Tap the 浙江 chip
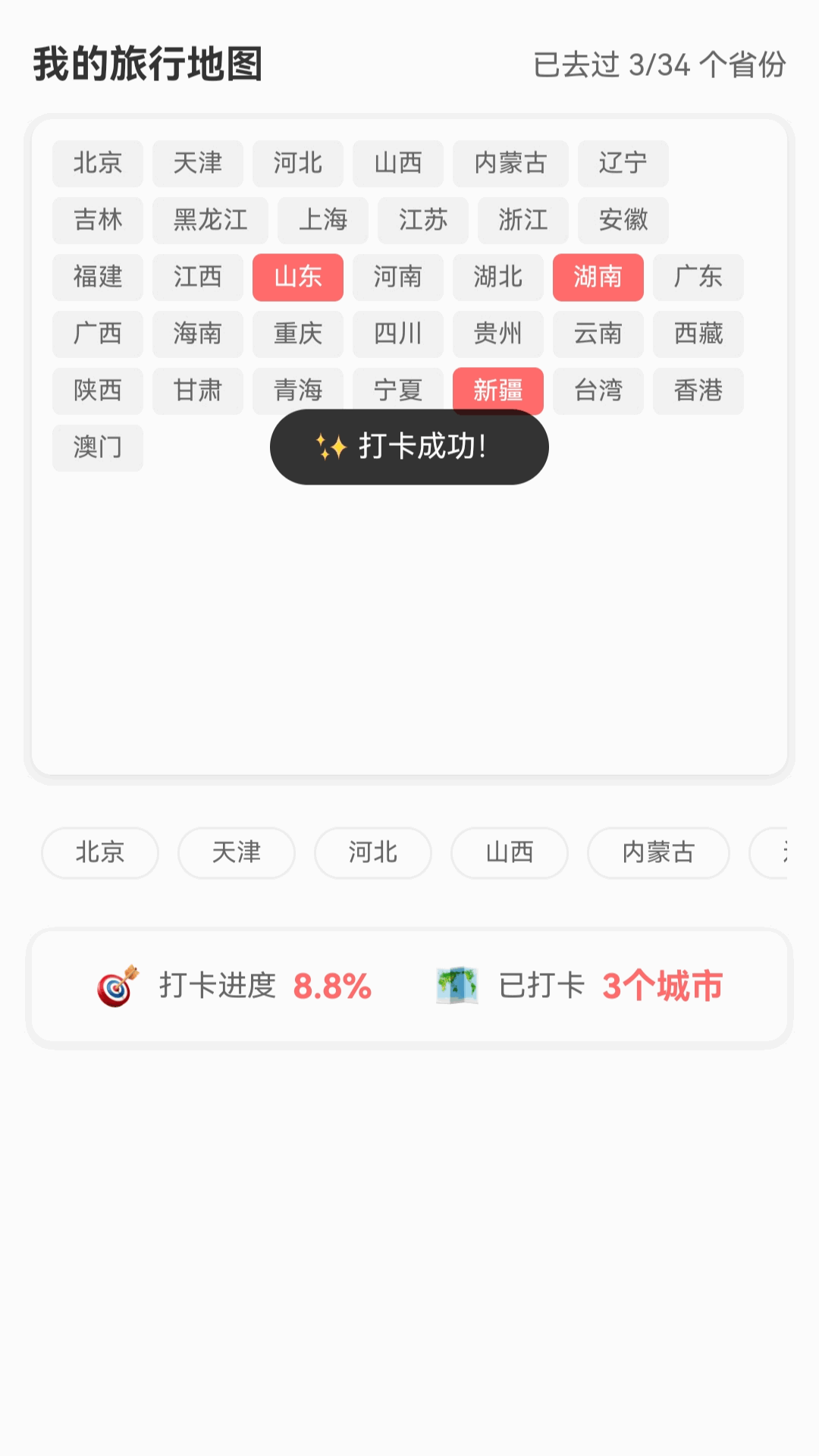This screenshot has height=1456, width=819. (522, 220)
